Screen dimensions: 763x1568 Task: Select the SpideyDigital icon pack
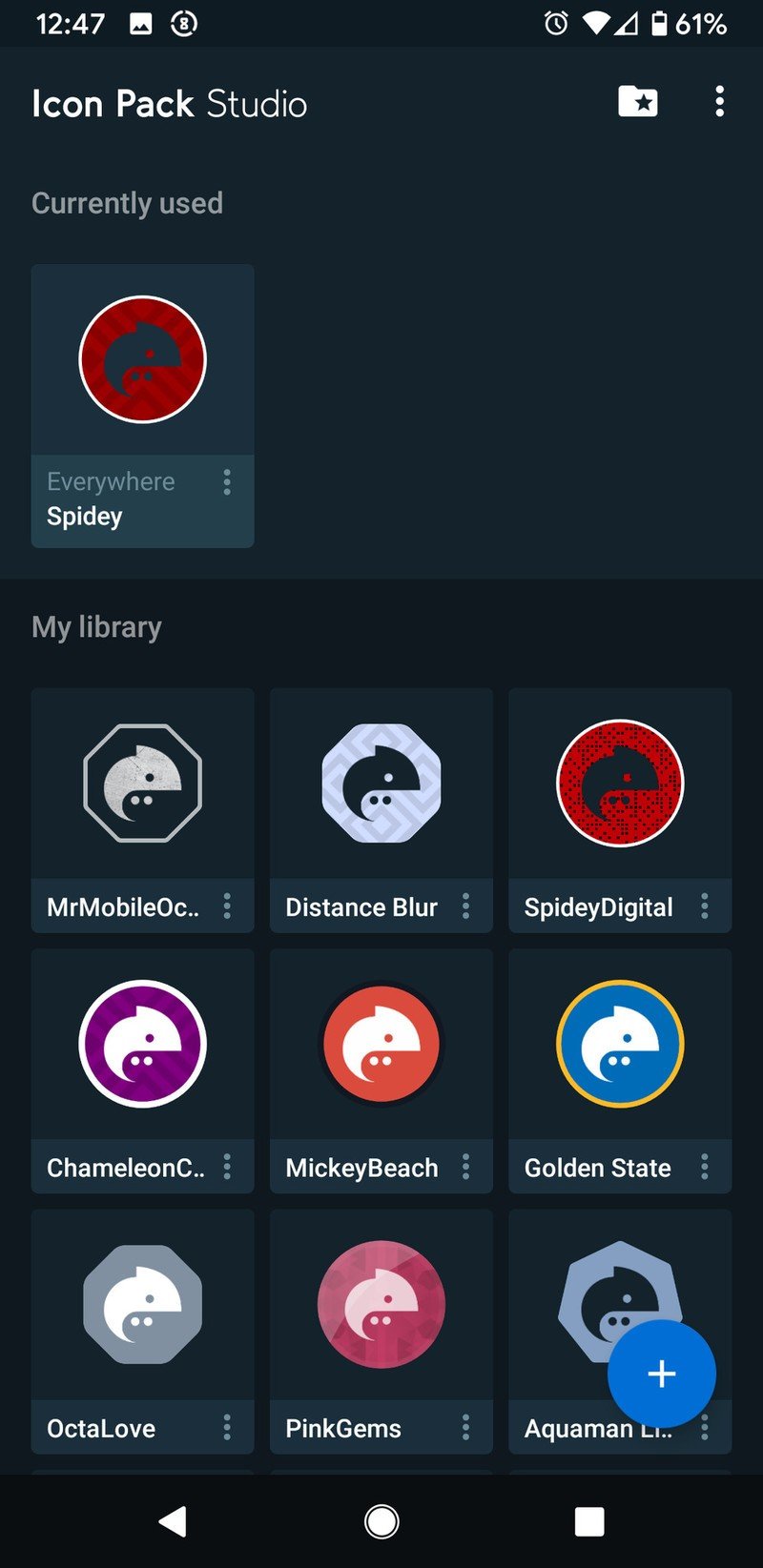619,784
